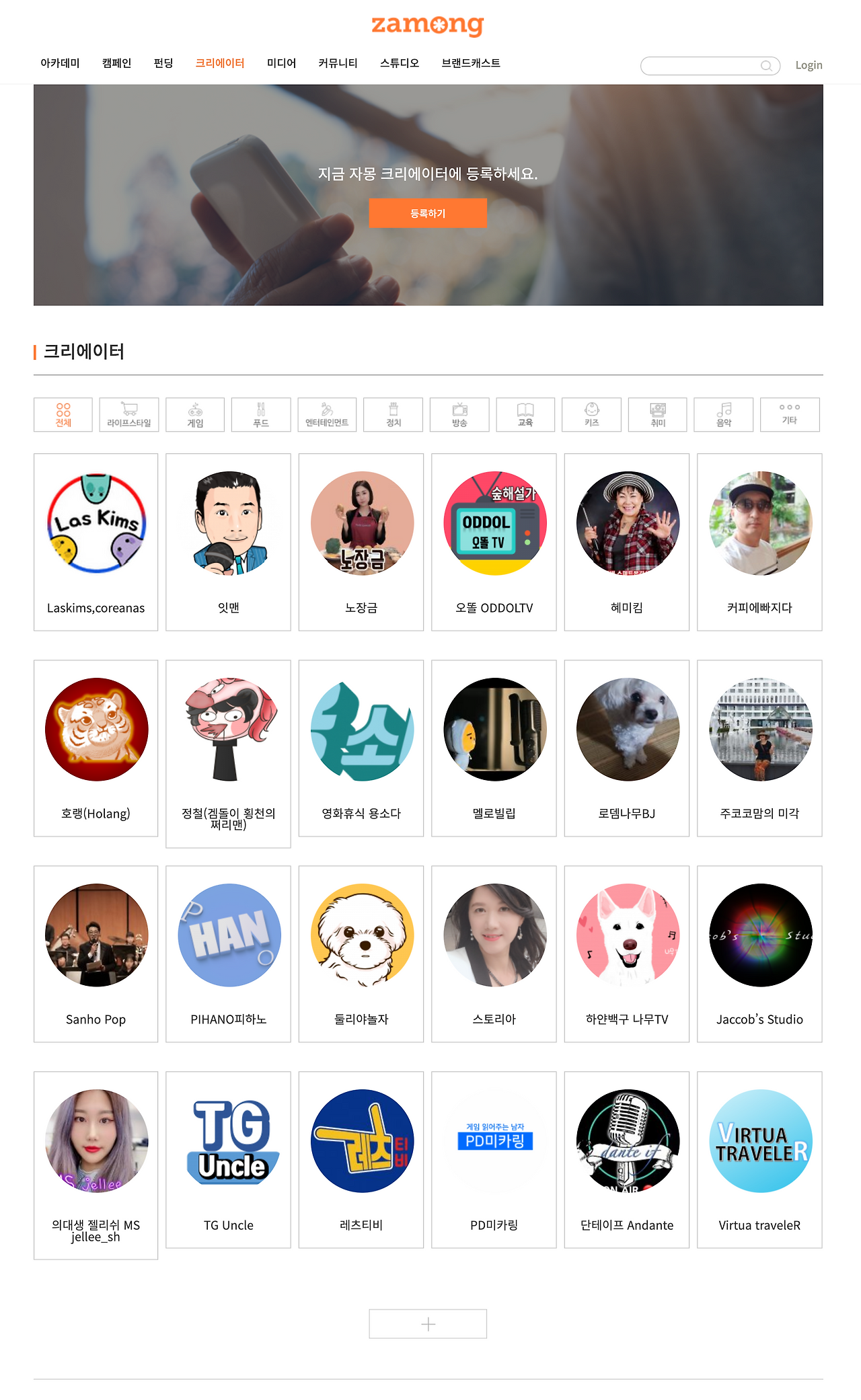
Task: Open the 멜로빌립 creator card
Action: [494, 748]
